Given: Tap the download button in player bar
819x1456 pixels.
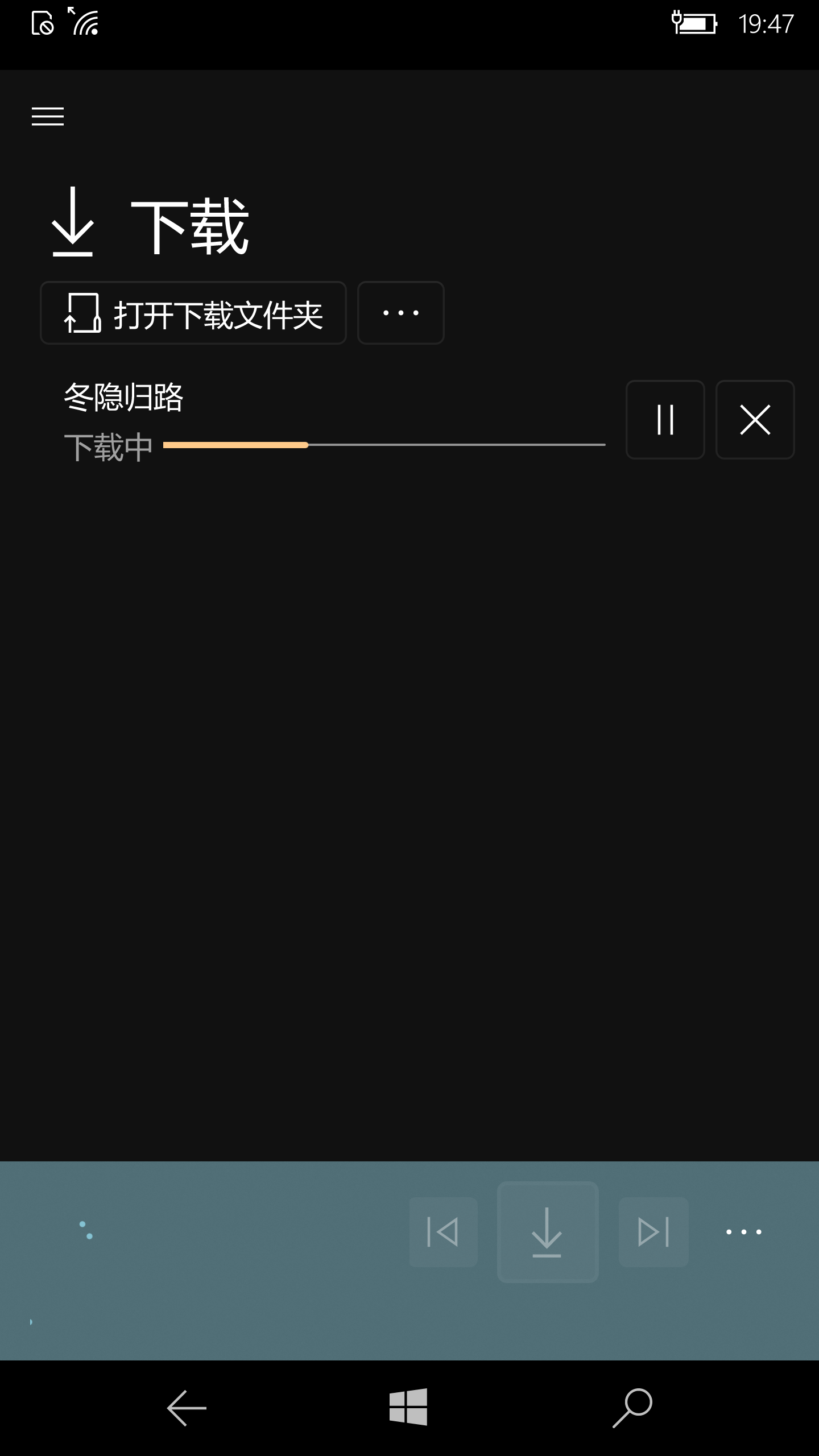Looking at the screenshot, I should pyautogui.click(x=548, y=1232).
